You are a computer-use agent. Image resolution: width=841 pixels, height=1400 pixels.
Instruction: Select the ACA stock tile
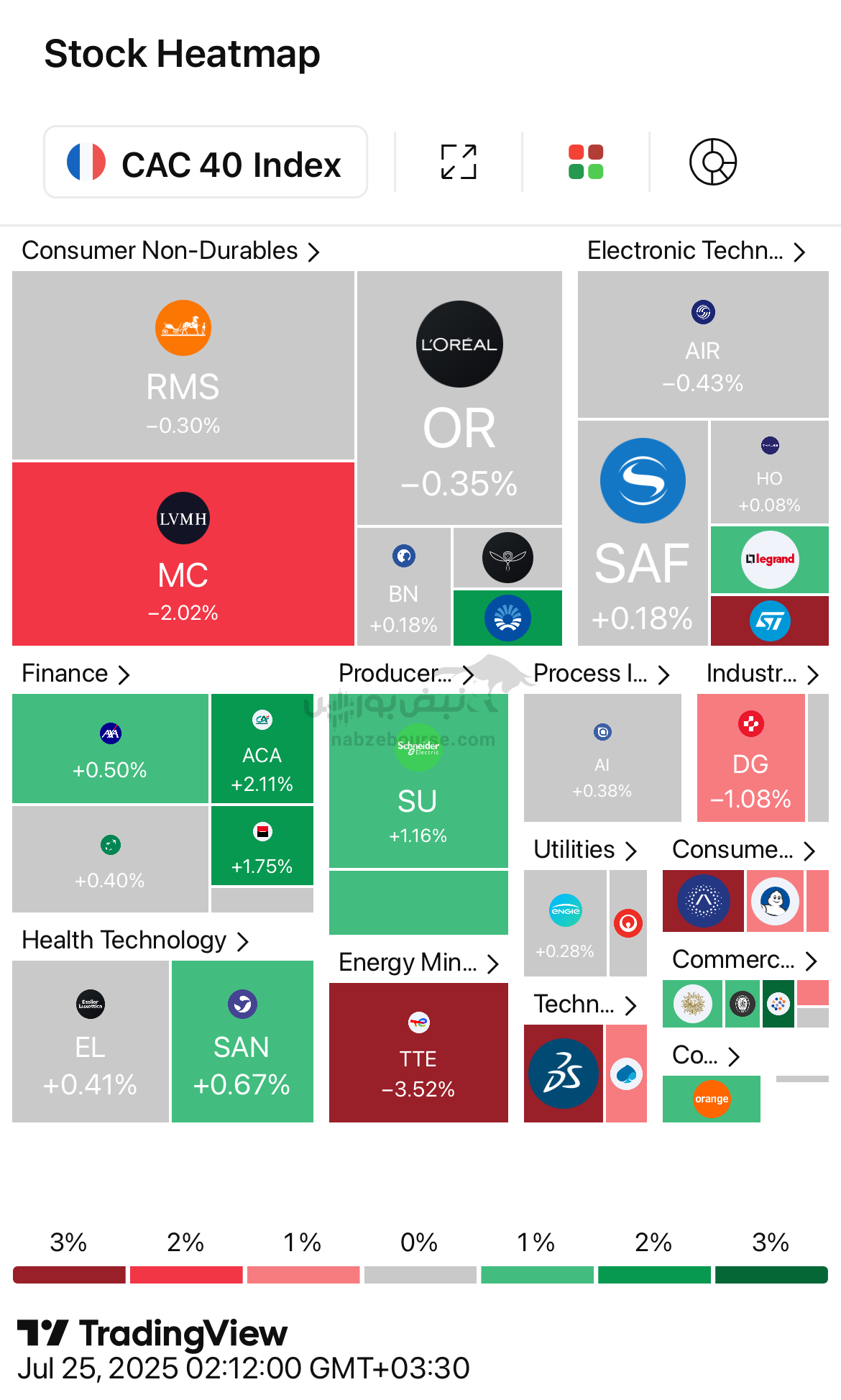(x=262, y=748)
